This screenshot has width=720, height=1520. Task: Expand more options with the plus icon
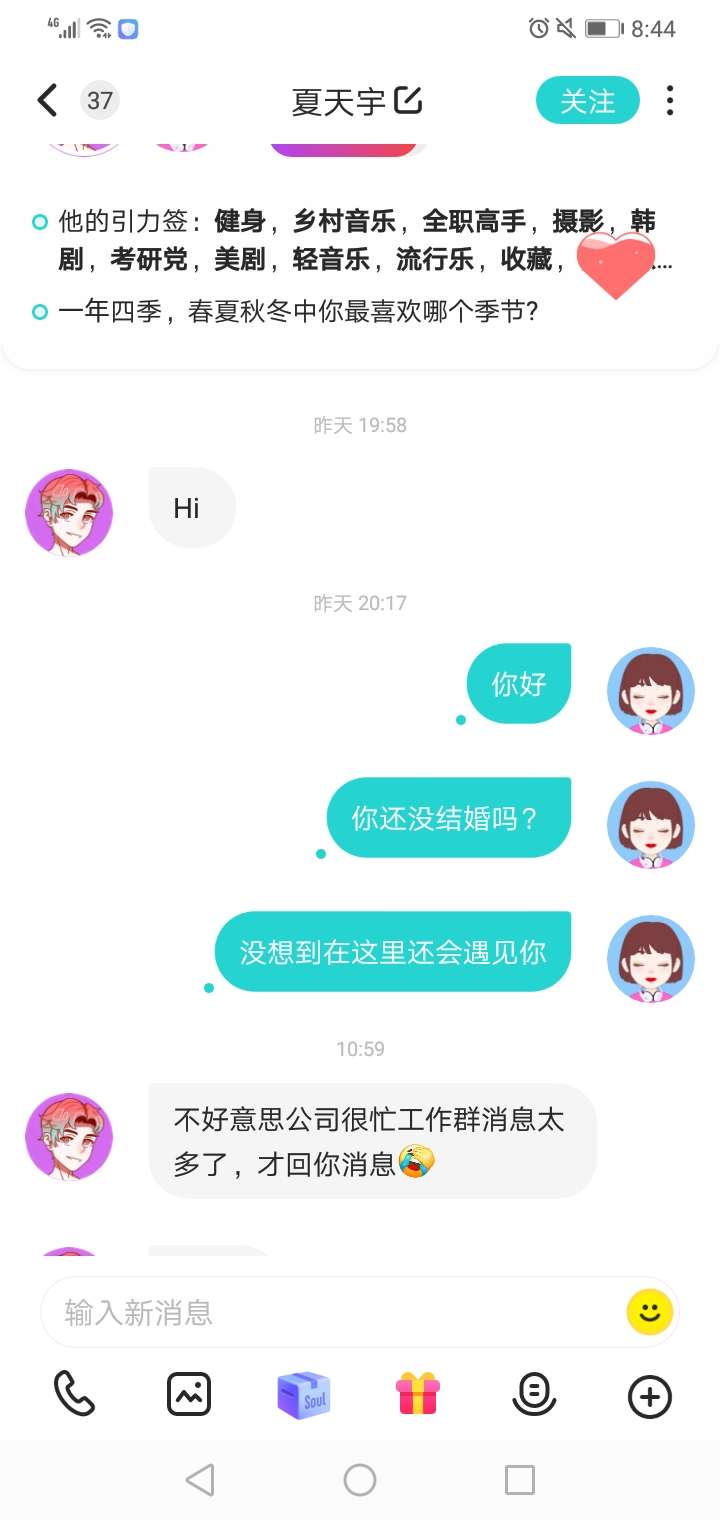[649, 1396]
